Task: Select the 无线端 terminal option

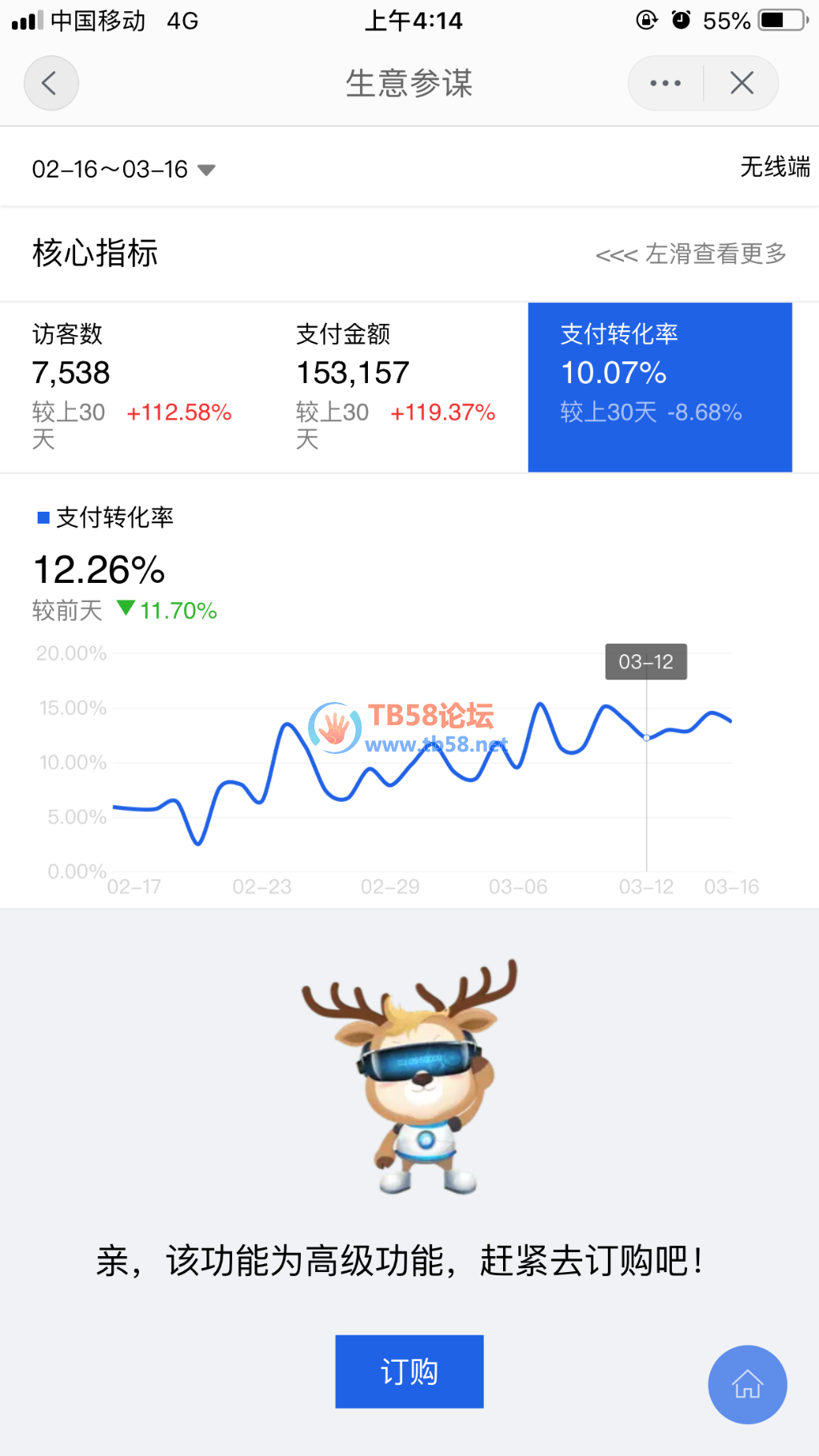Action: pos(774,167)
